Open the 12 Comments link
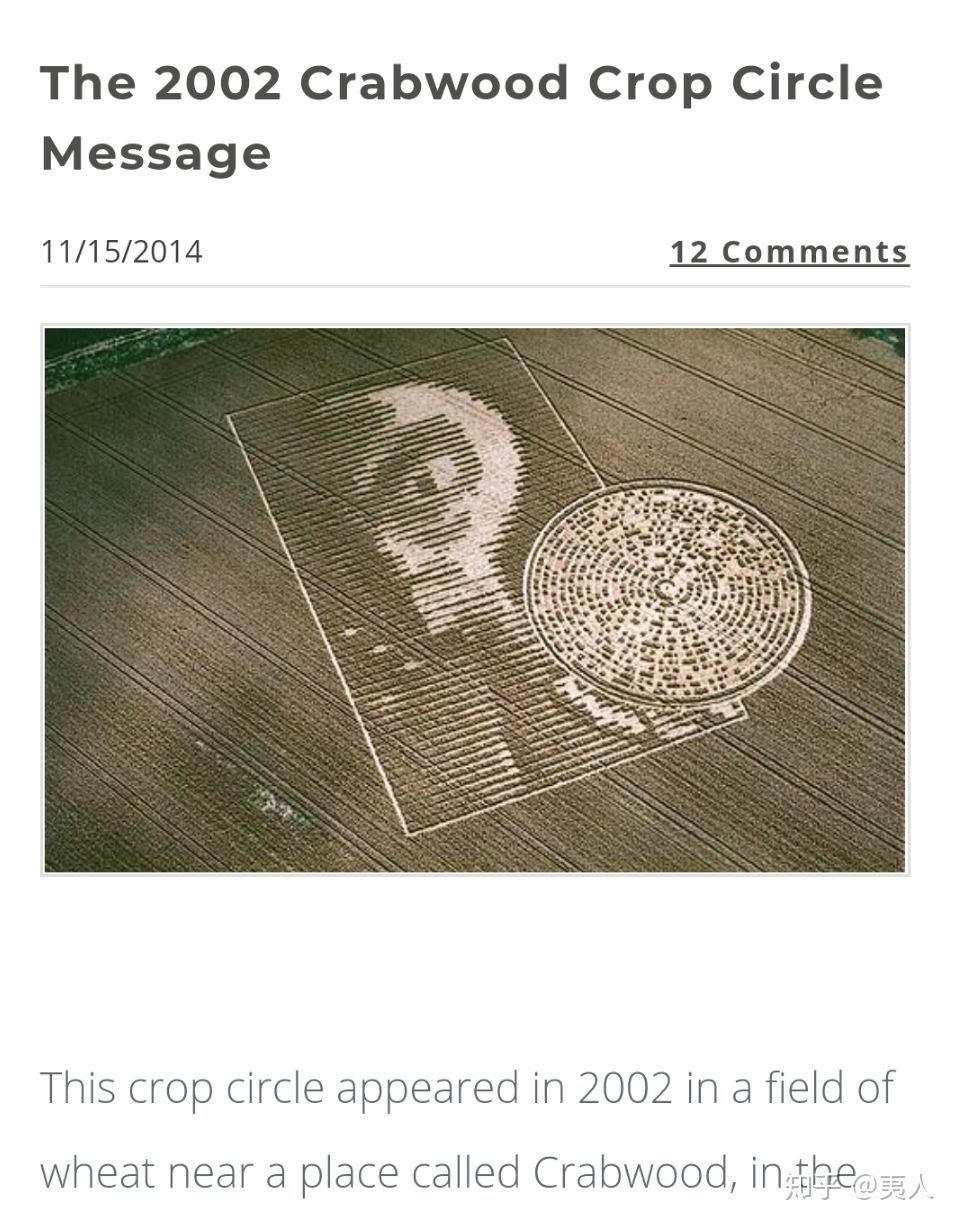959x1226 pixels. point(789,252)
